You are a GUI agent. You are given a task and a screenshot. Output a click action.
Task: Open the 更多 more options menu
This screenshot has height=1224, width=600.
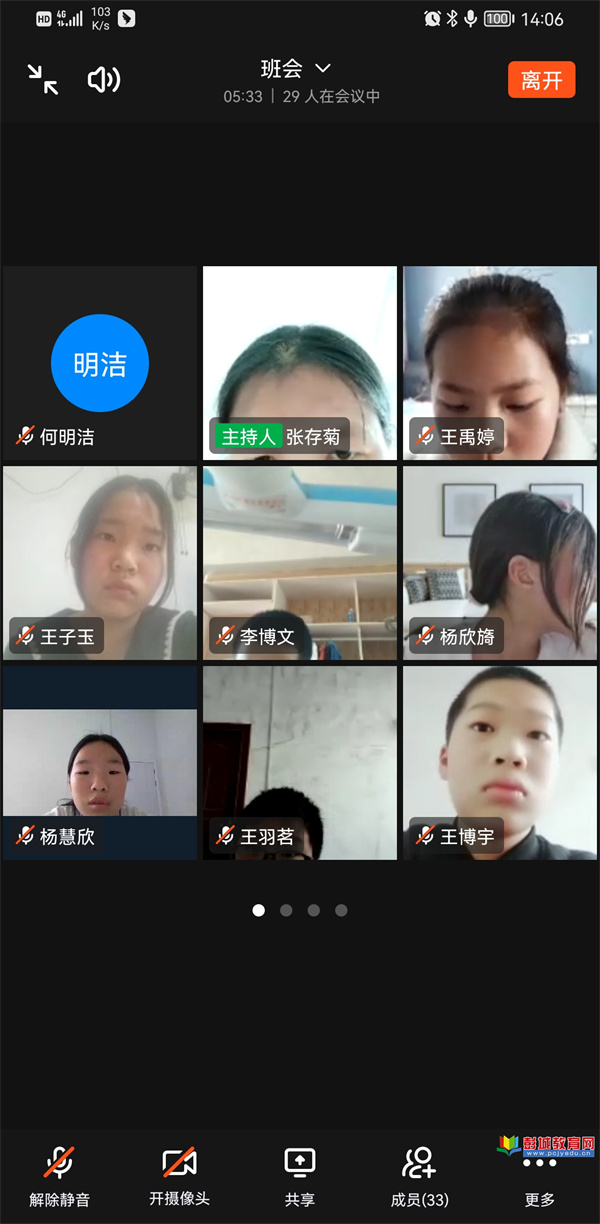540,1178
